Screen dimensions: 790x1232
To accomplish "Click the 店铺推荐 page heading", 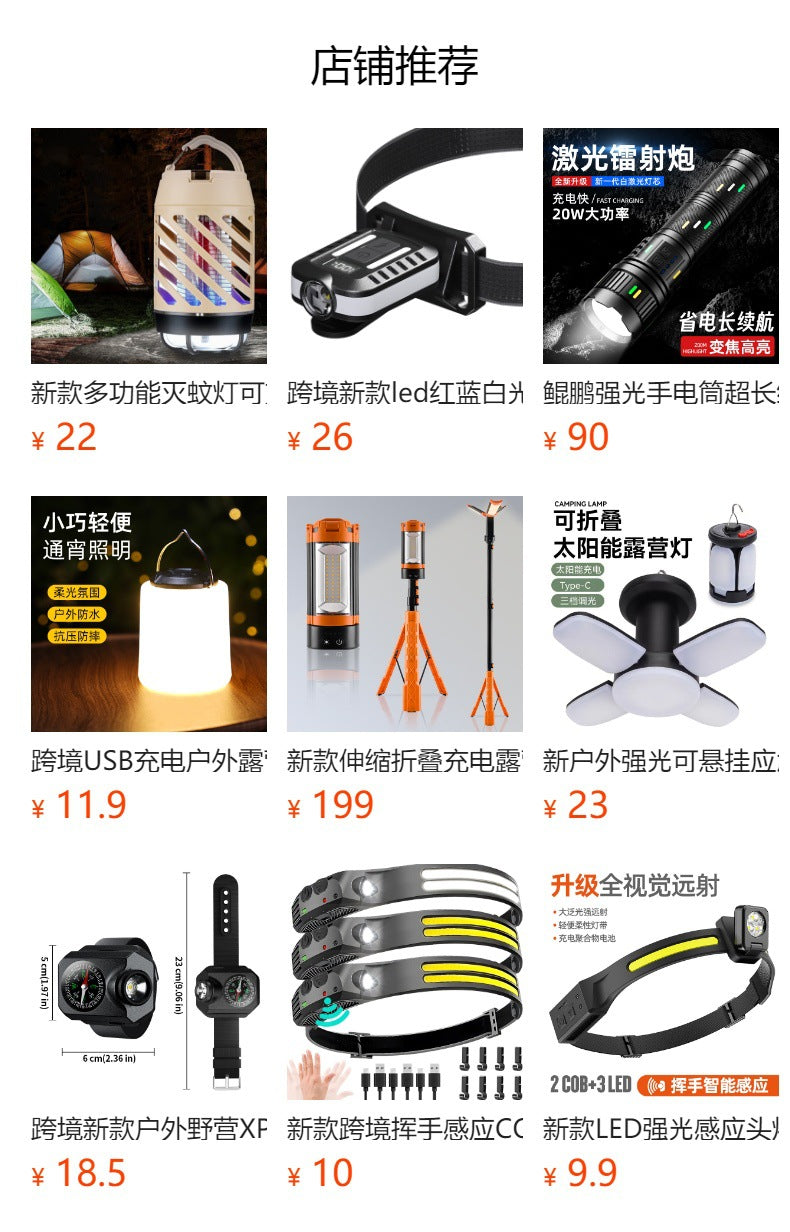I will 395,62.
